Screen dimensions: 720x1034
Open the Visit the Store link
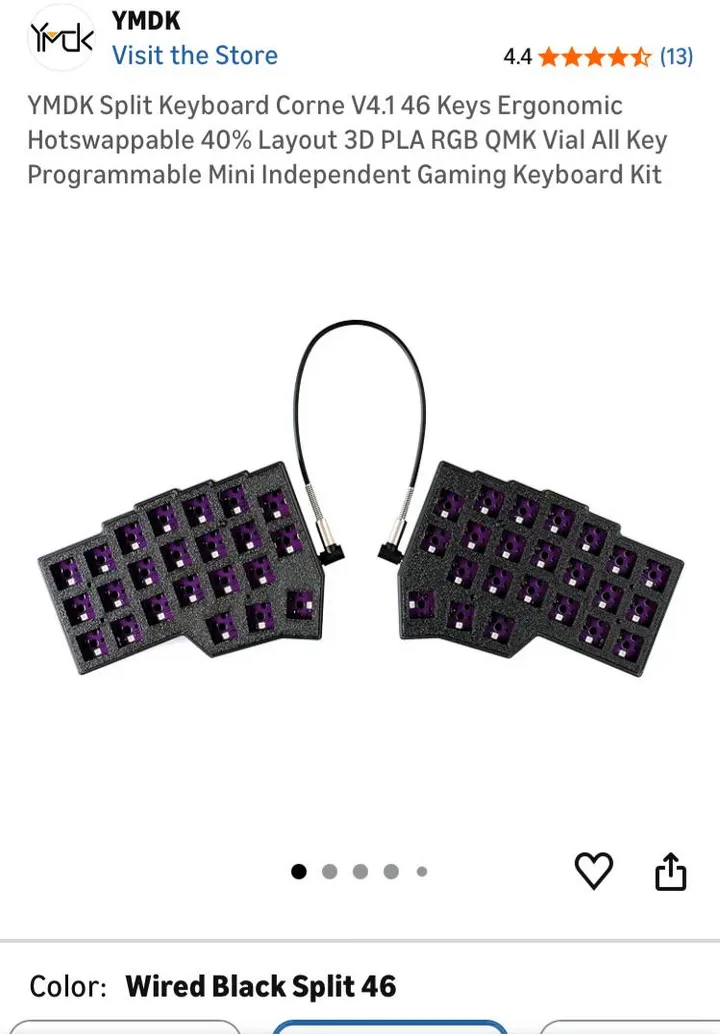coord(195,55)
